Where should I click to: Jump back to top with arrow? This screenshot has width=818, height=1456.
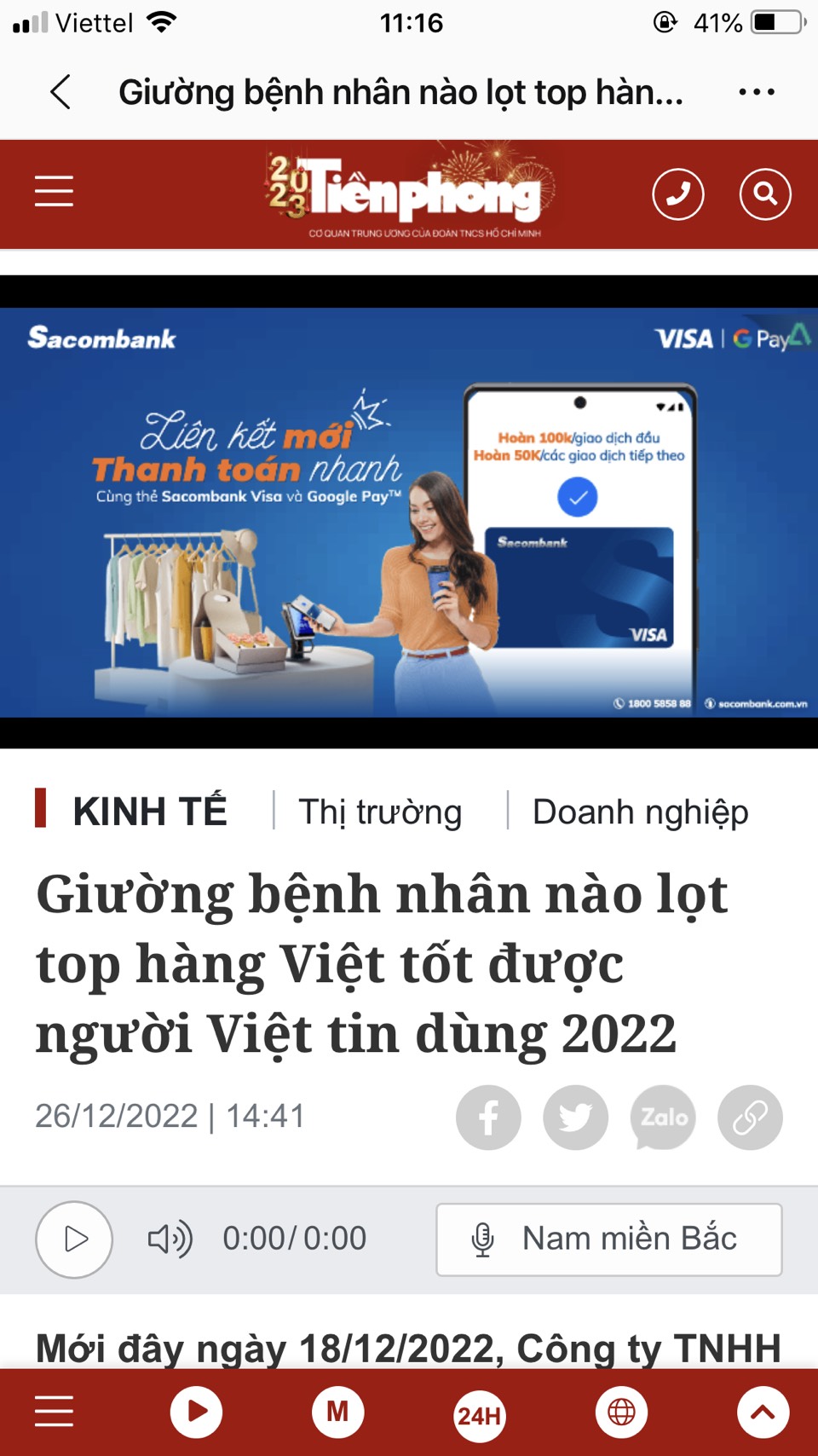click(763, 1413)
